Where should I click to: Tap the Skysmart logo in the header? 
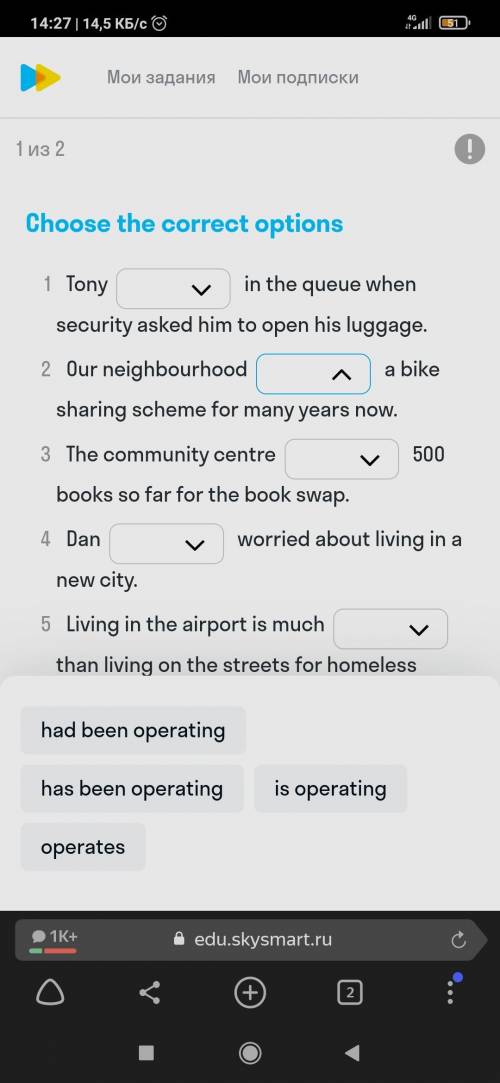pos(41,77)
